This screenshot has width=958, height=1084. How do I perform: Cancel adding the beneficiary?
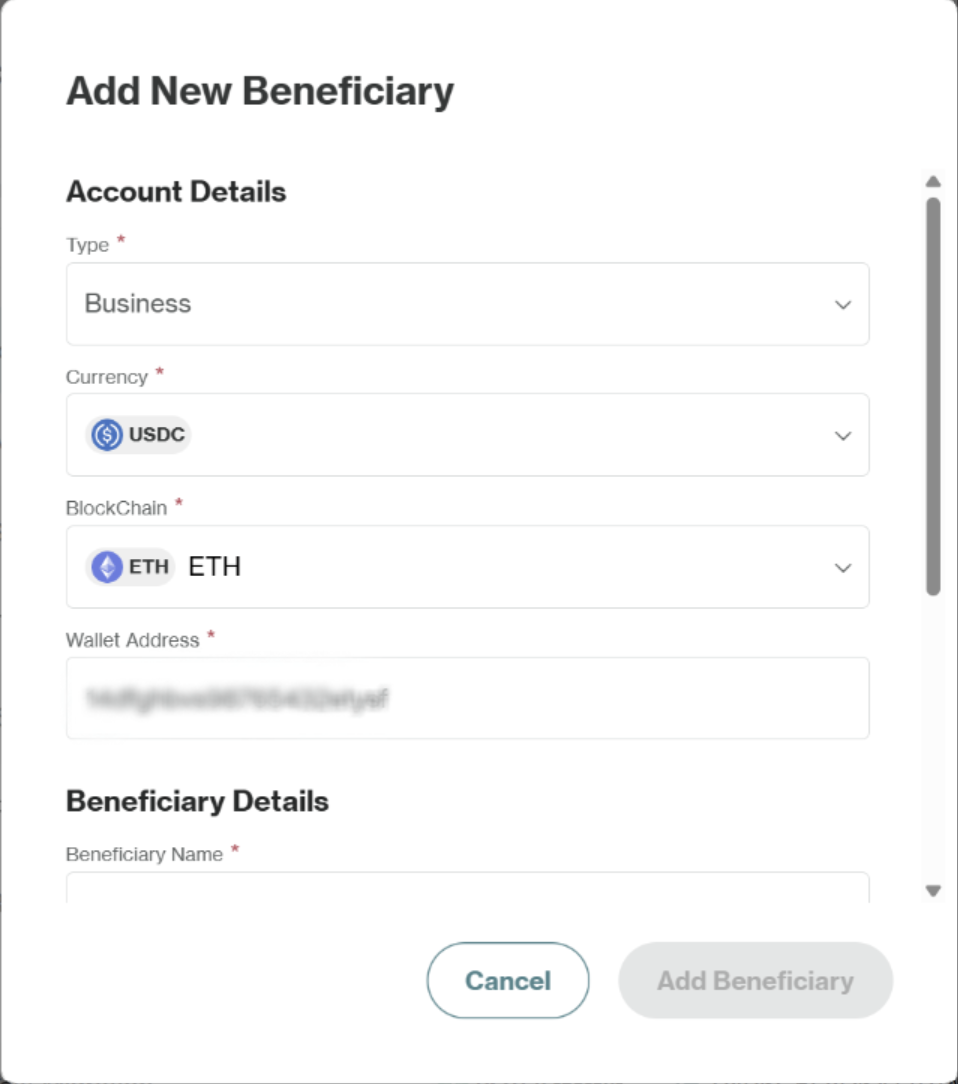coord(508,980)
